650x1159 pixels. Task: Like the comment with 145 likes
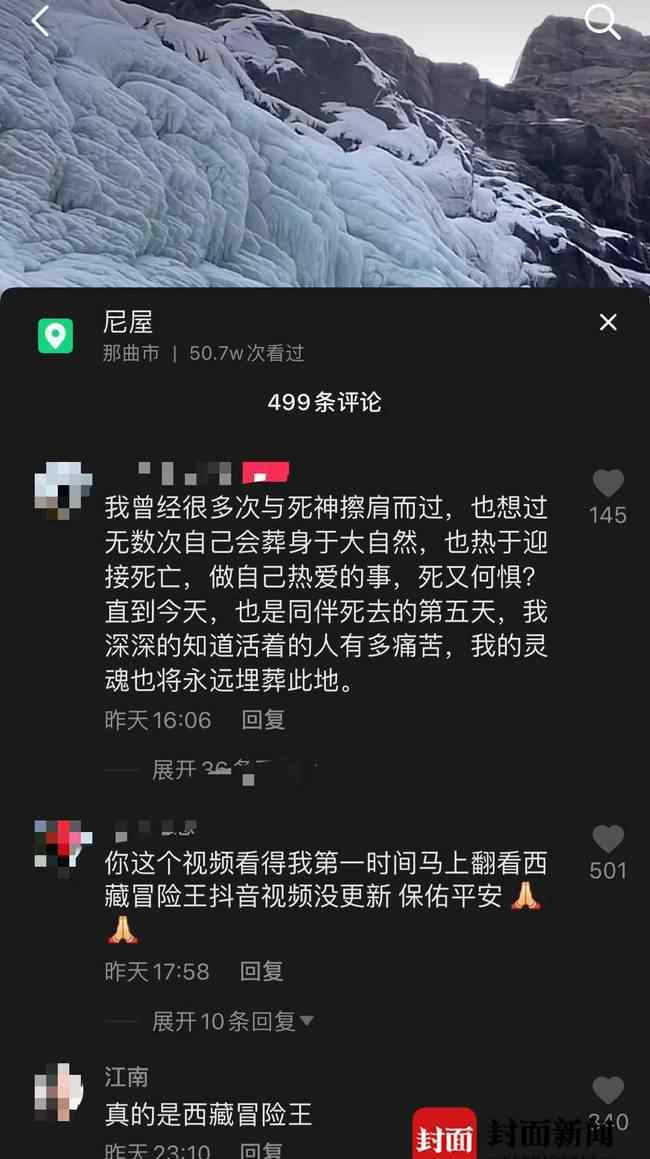[608, 484]
